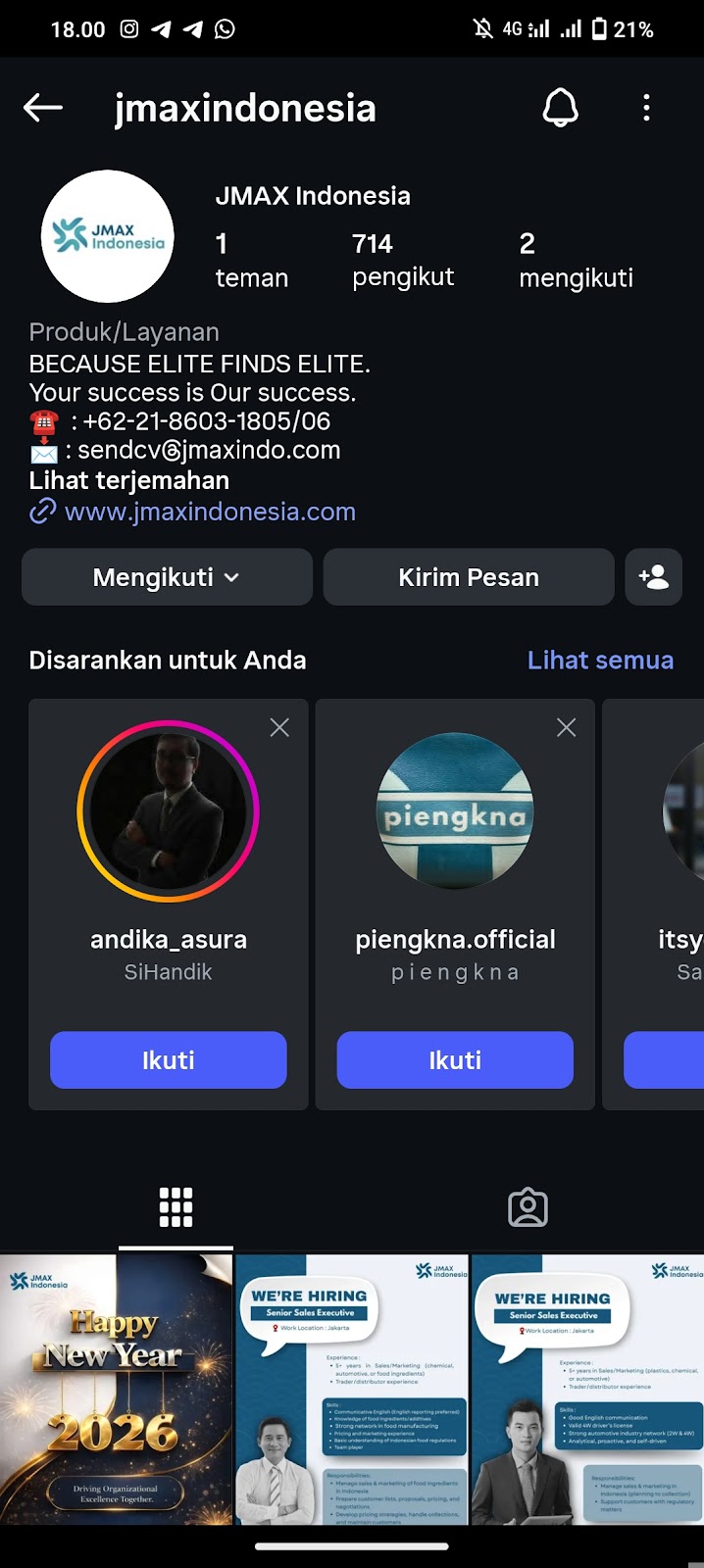Dismiss the piengkna.official suggestion
Screen dimensions: 704x1568
(566, 727)
